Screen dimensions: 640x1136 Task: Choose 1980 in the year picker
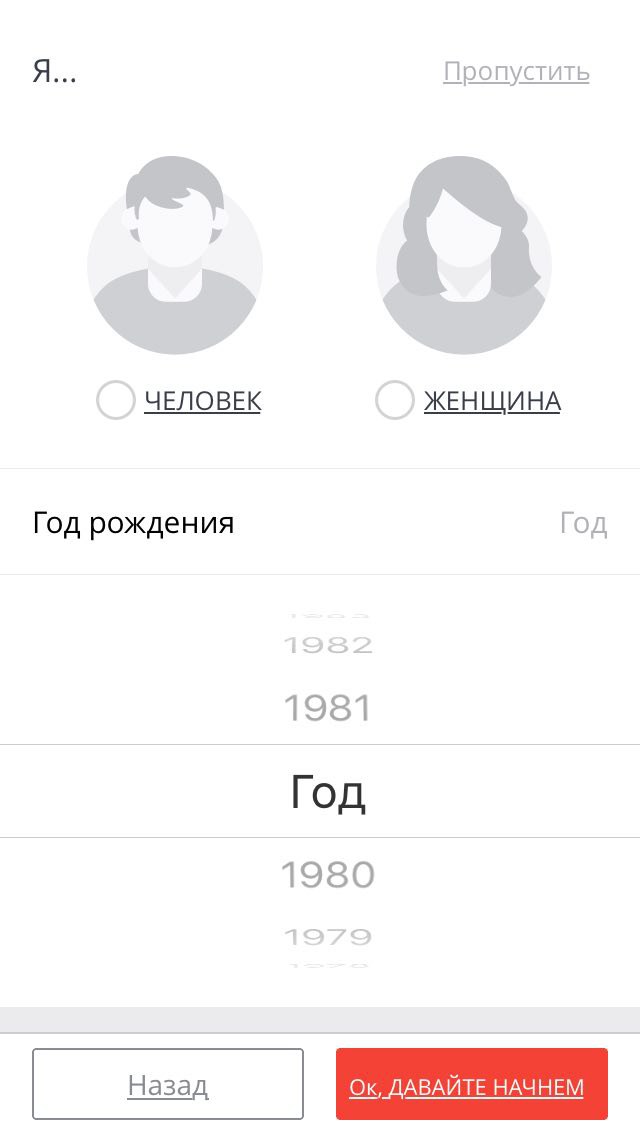pos(327,875)
